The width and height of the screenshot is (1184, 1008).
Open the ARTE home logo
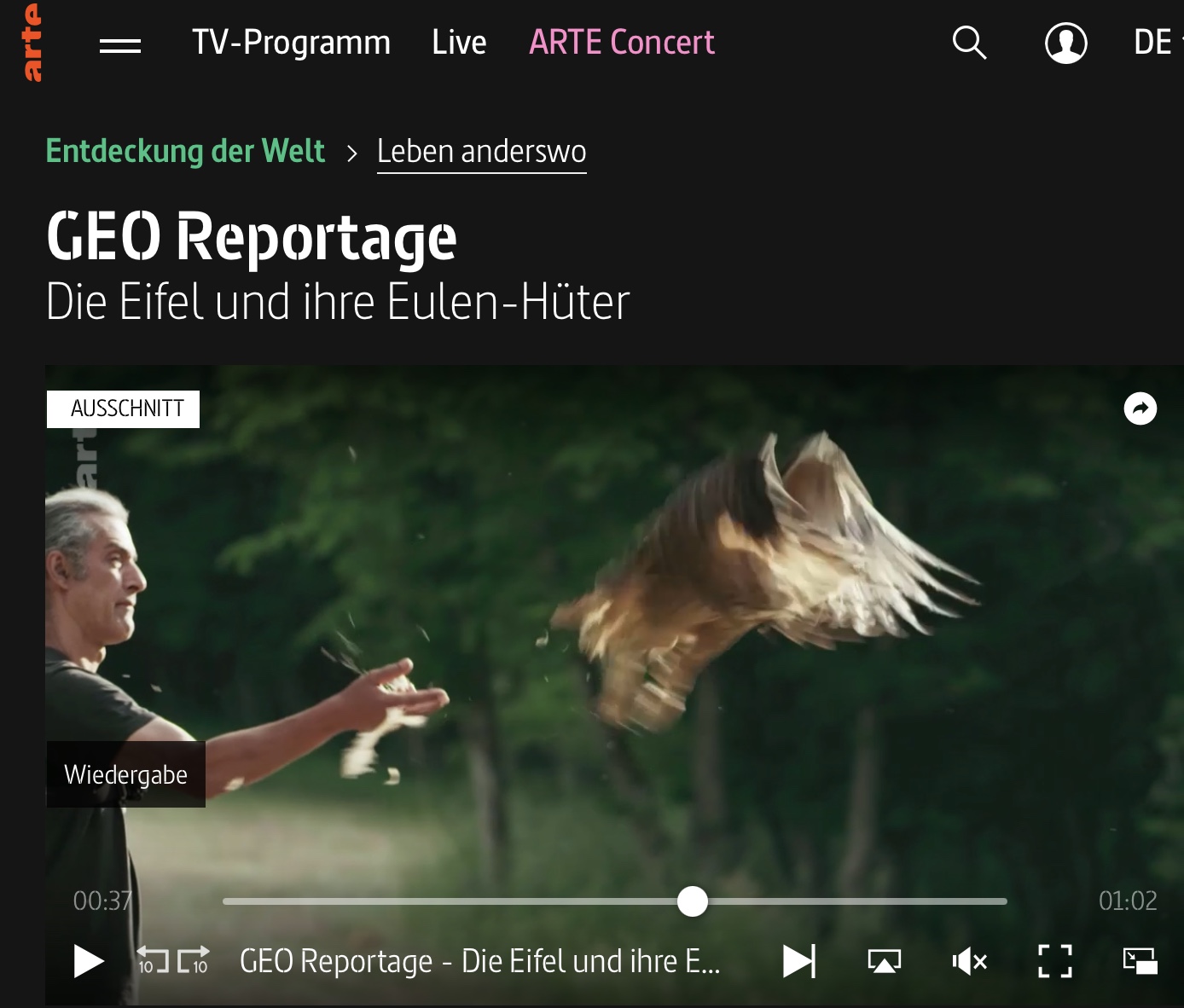[x=32, y=43]
